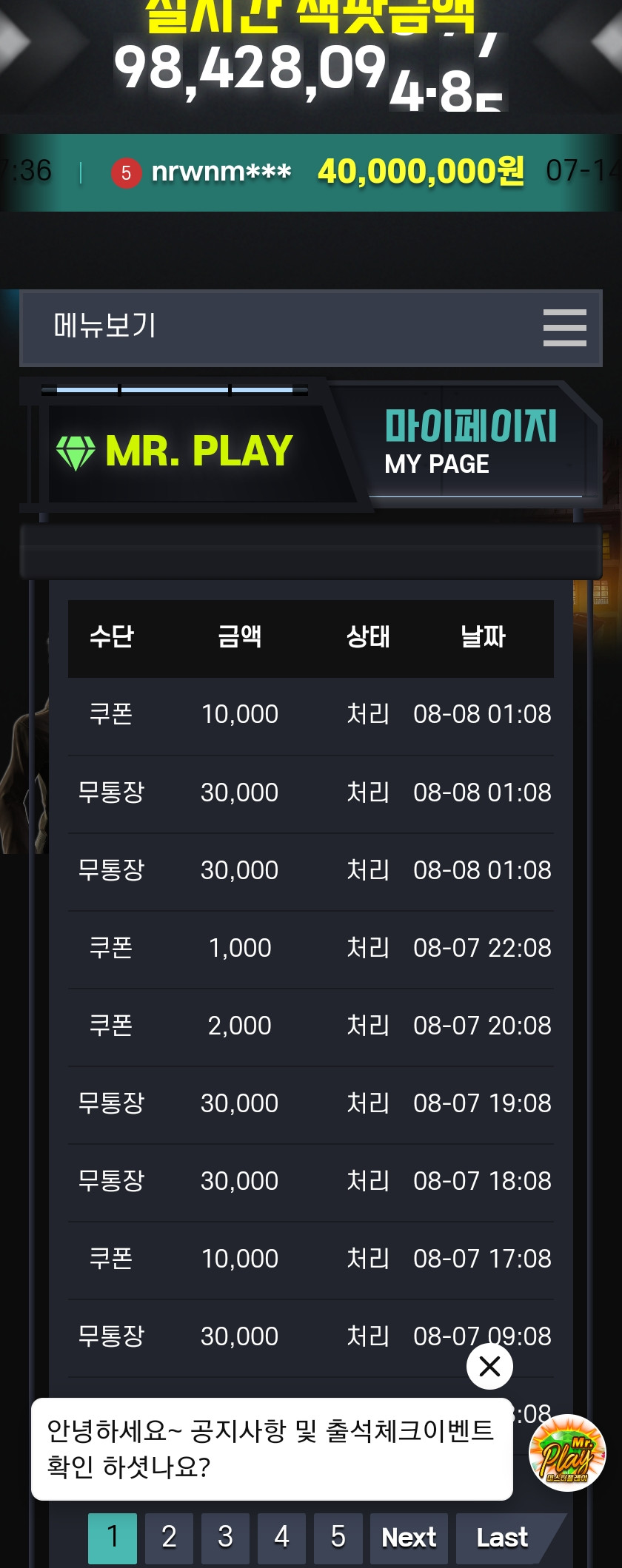Go to page 3
The height and width of the screenshot is (1568, 622).
coord(225,1538)
